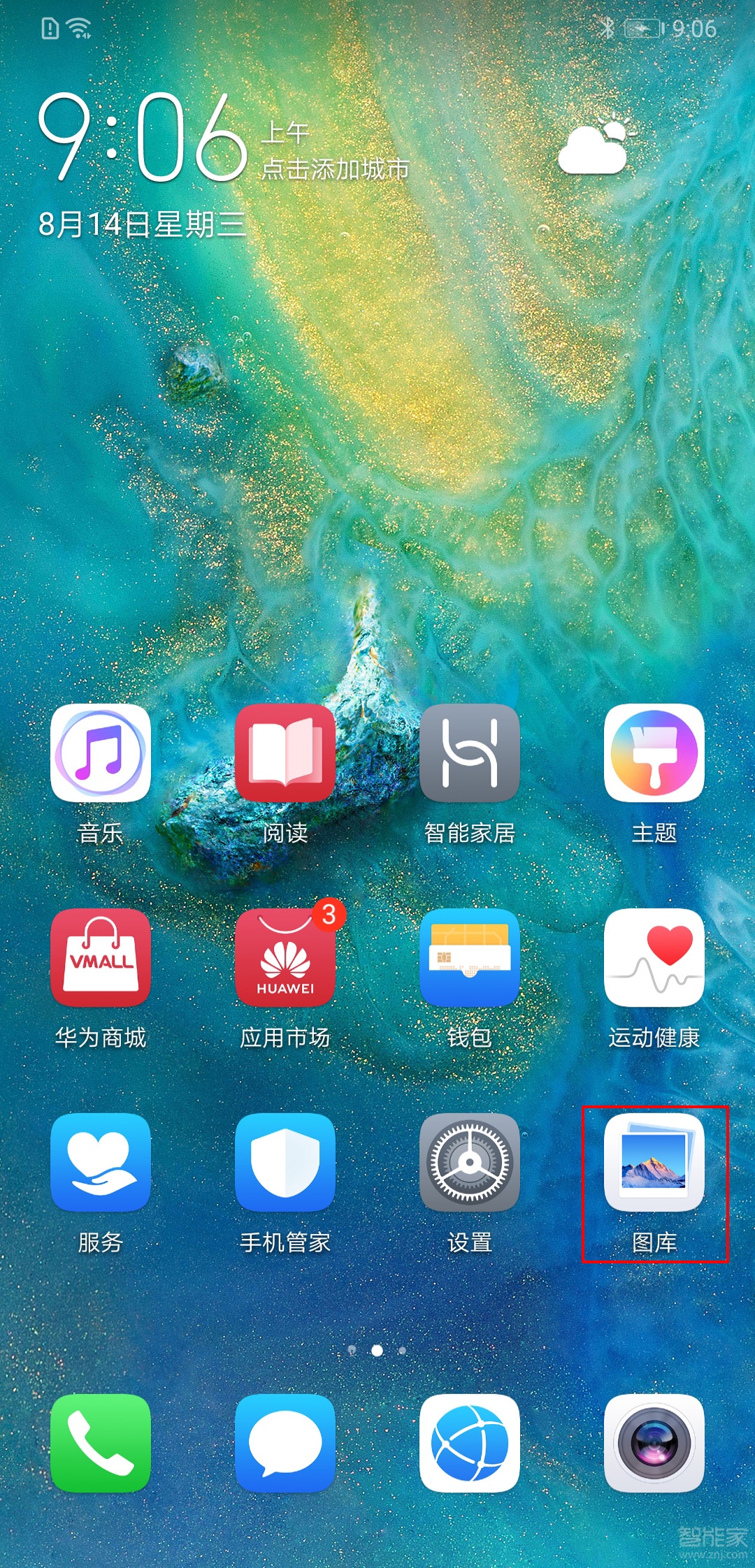Launch the 华为商城 VMALL app
Screen dimensions: 755x1568
point(101,958)
